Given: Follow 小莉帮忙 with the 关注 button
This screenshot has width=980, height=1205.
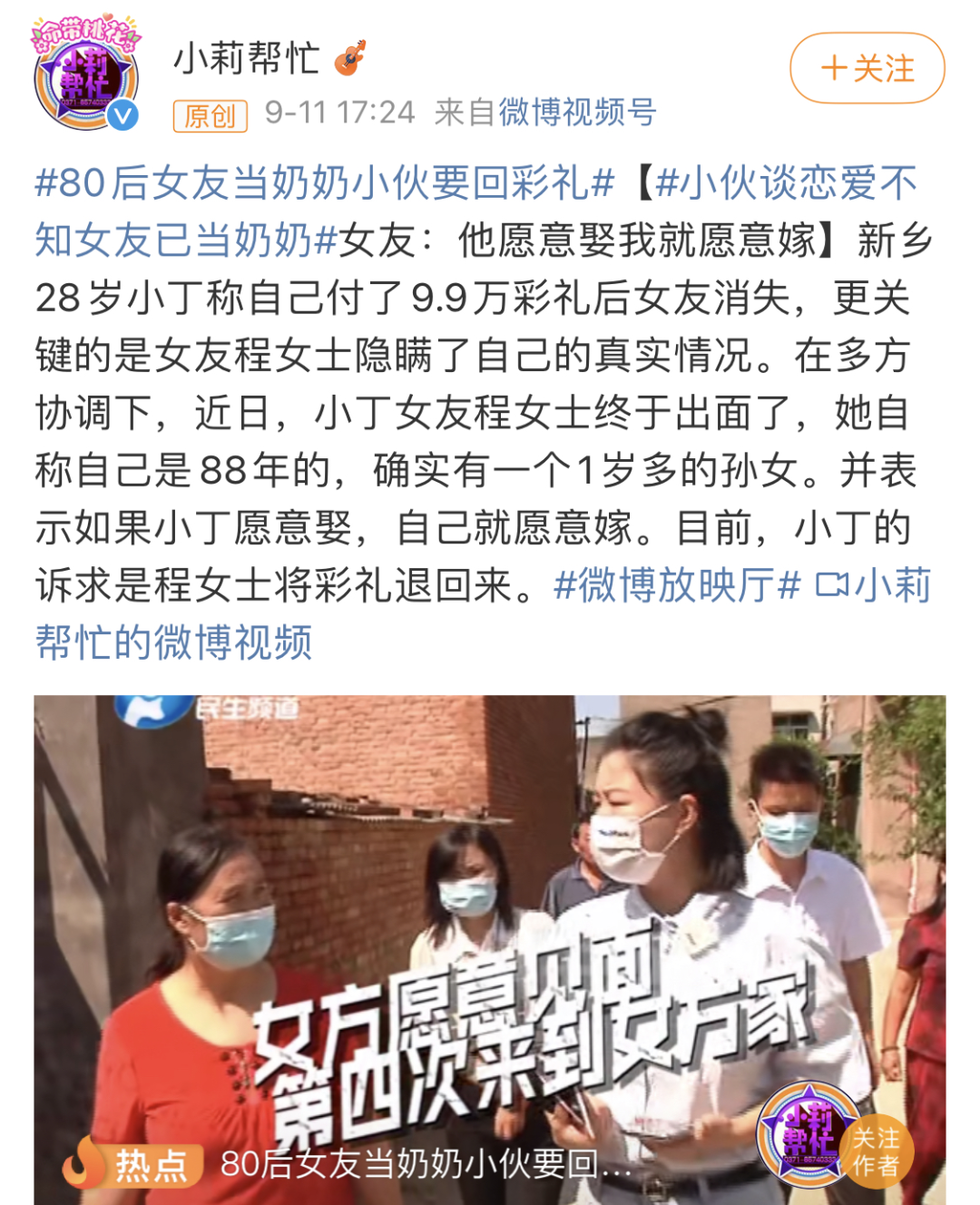Looking at the screenshot, I should click(x=867, y=68).
